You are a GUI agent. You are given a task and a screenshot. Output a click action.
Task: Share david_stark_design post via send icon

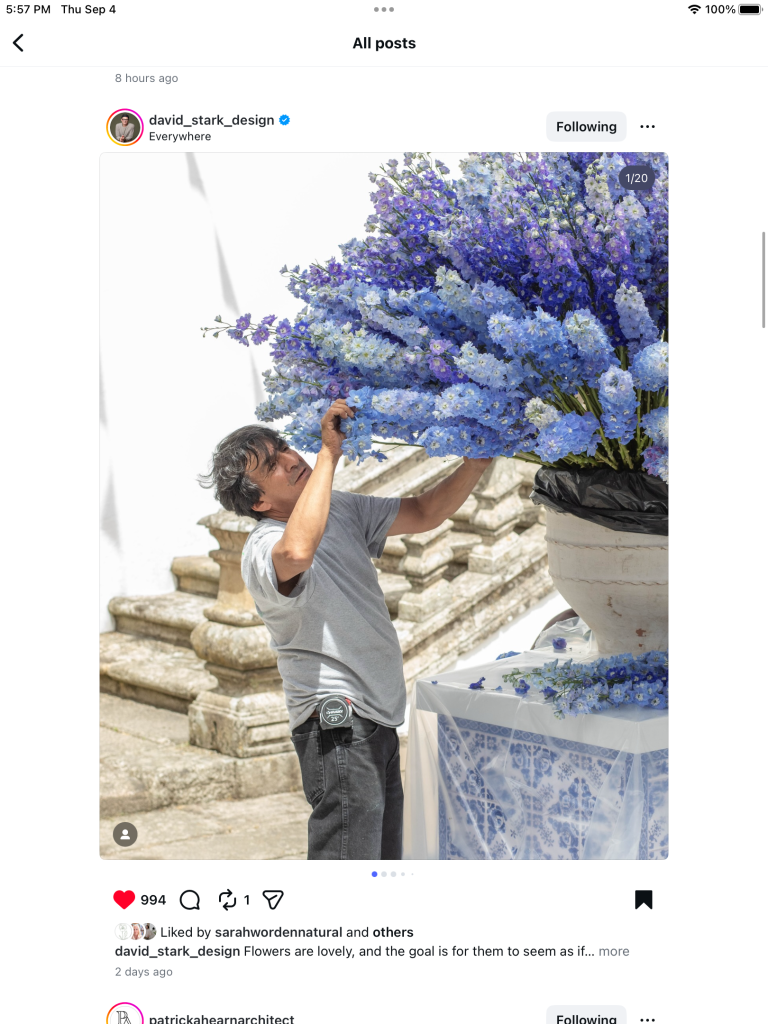pos(273,900)
